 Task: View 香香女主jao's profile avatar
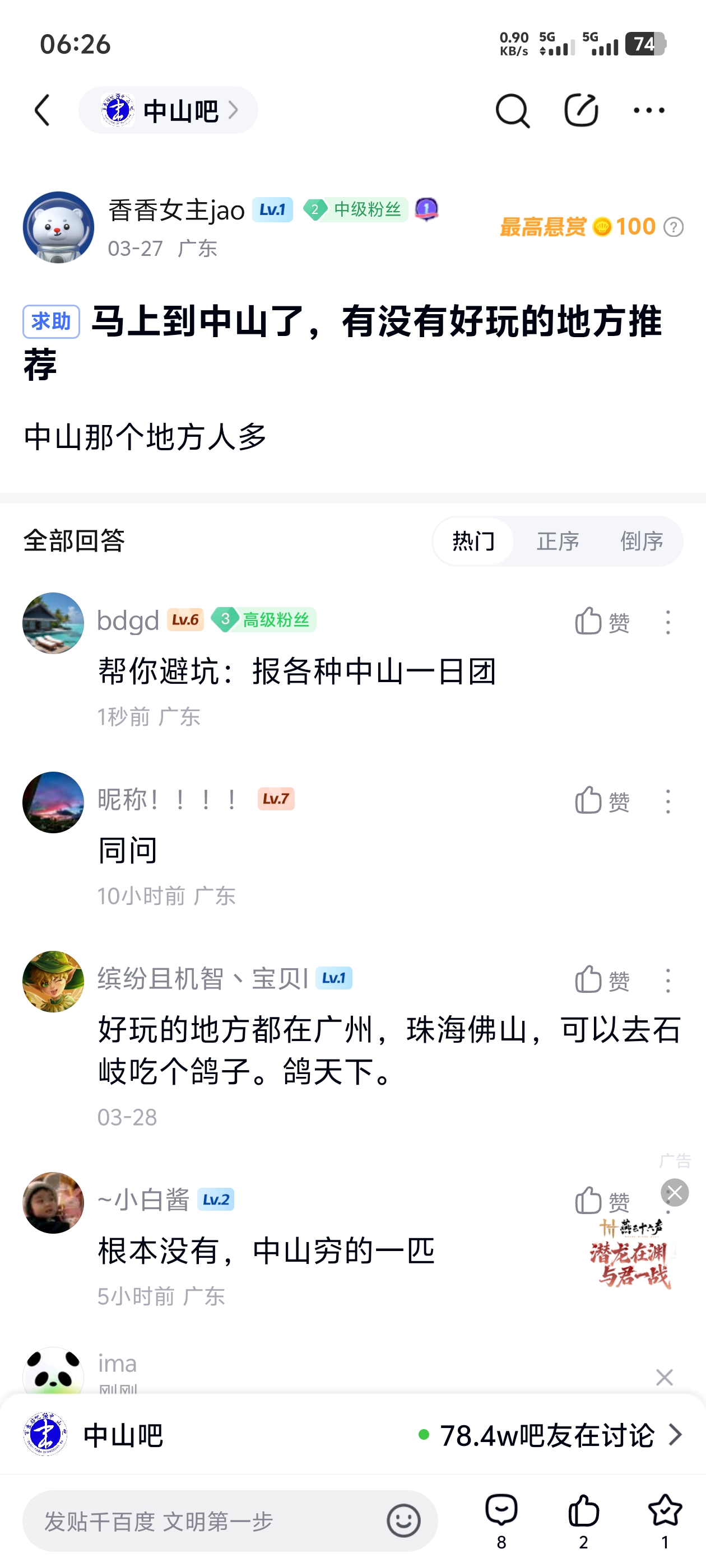[58, 227]
